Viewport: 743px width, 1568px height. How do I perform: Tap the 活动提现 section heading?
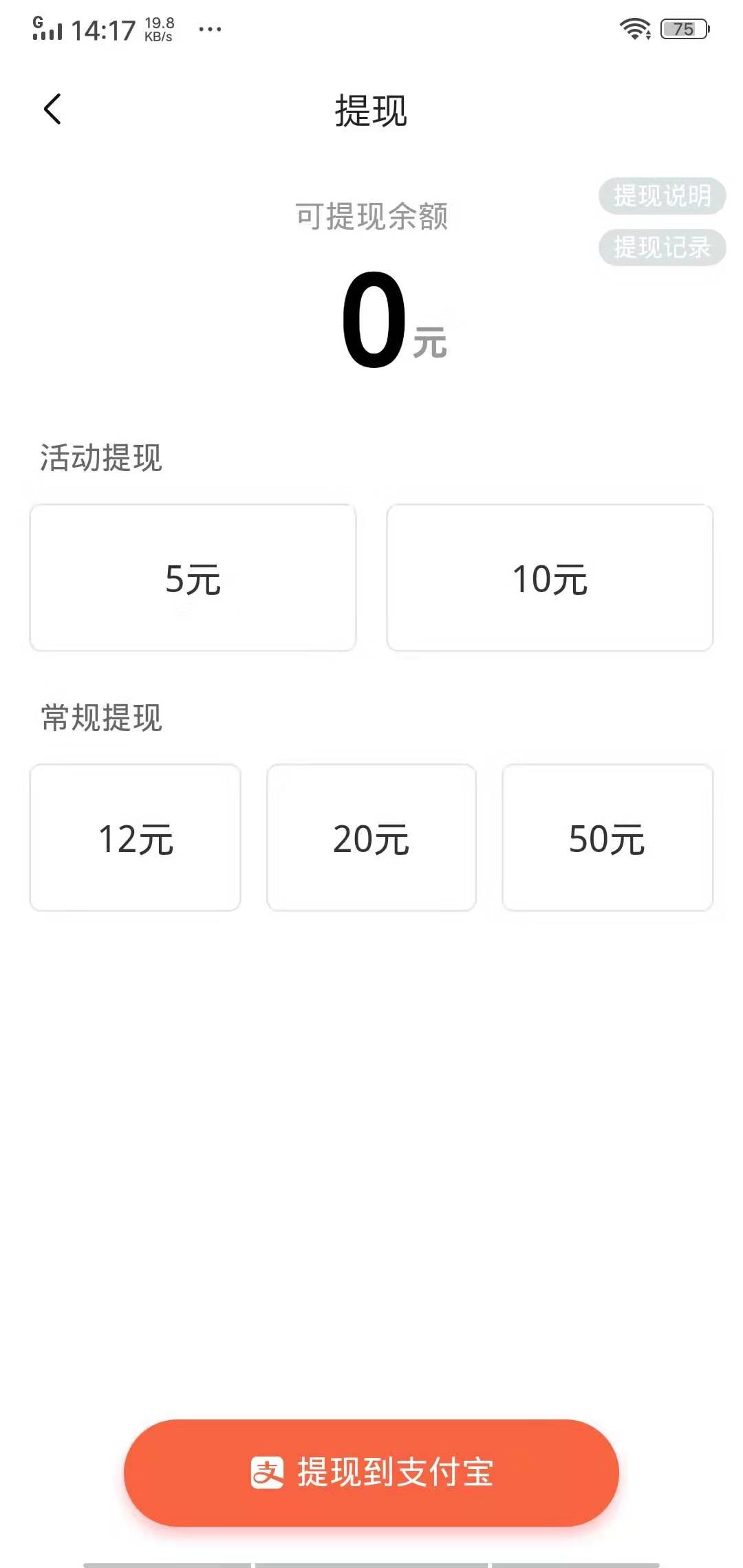tap(100, 457)
